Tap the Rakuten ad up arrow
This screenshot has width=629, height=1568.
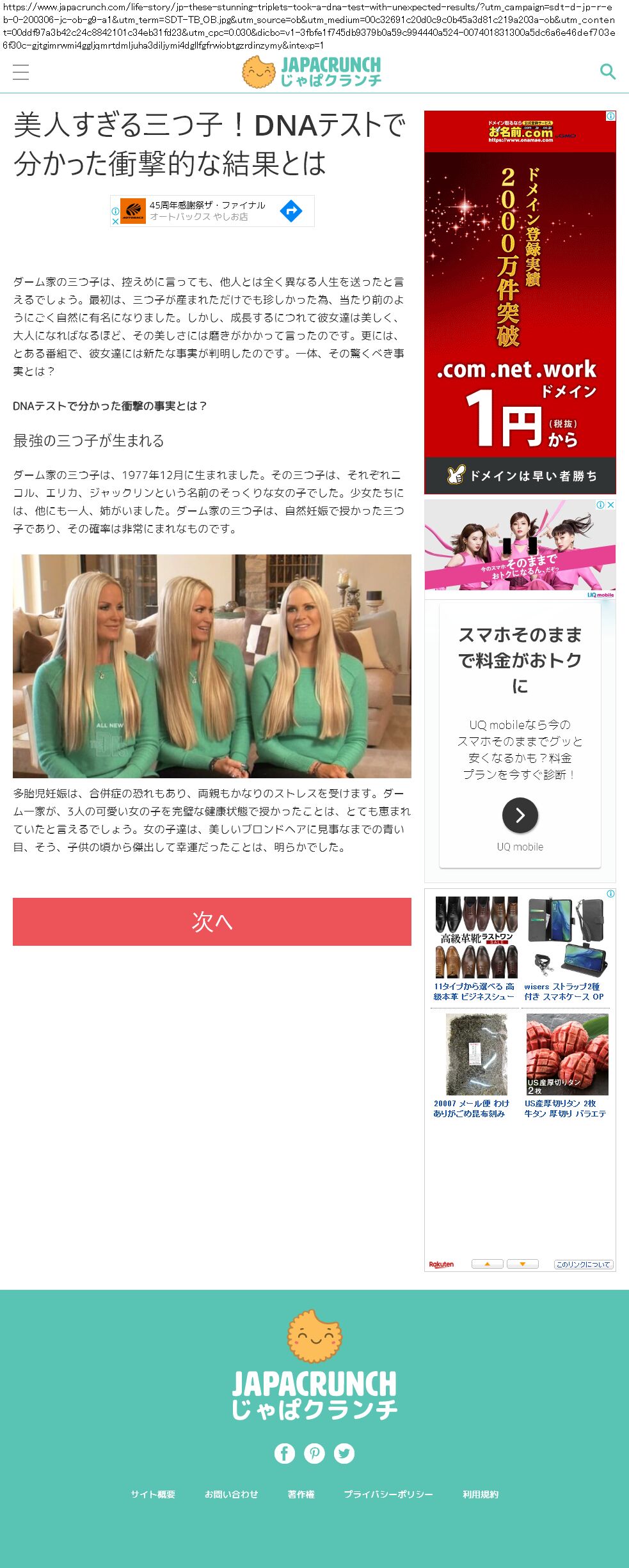coord(487,1264)
